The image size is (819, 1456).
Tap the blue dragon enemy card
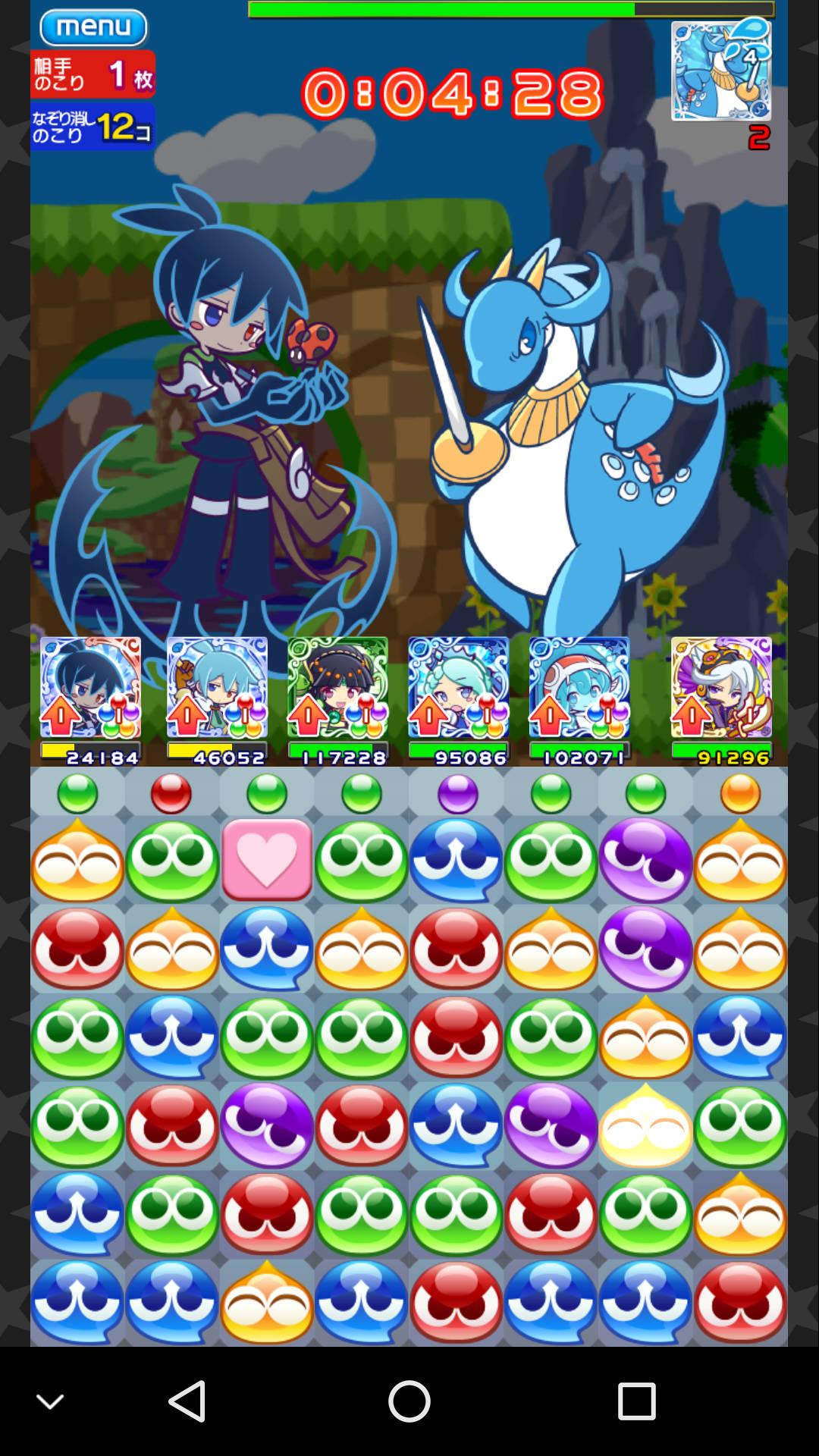tap(721, 70)
